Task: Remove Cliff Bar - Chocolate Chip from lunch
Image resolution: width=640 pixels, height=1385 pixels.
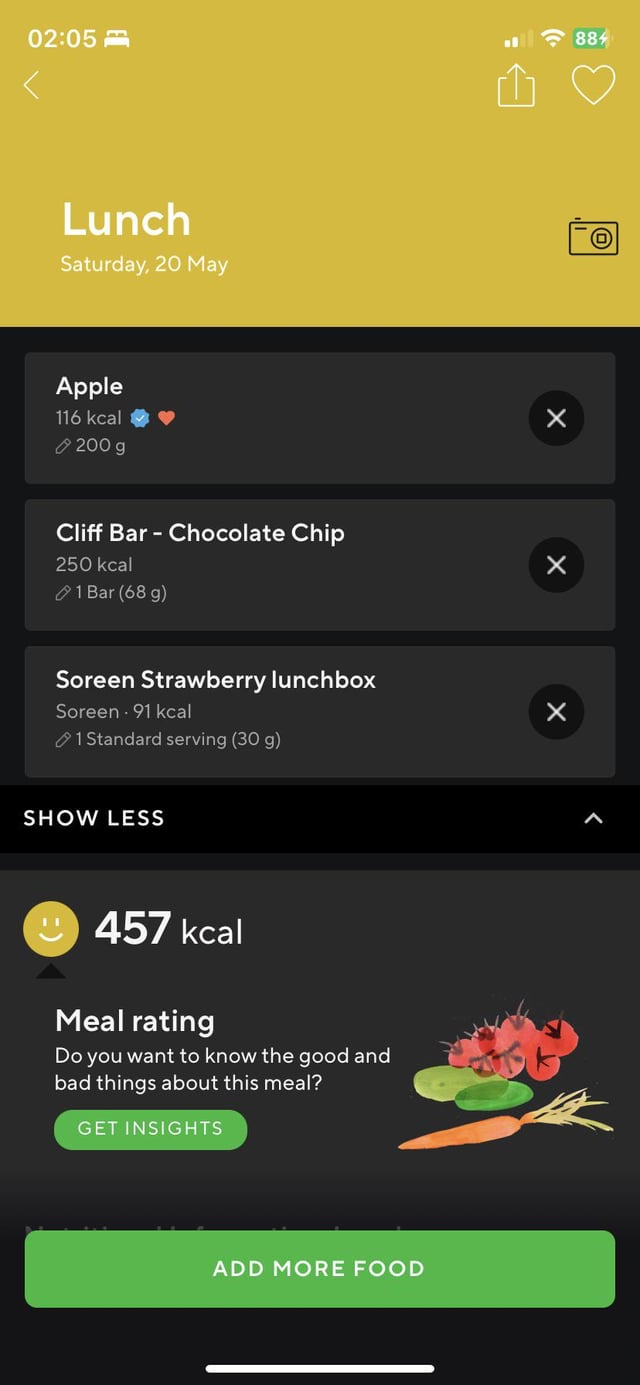Action: [556, 565]
